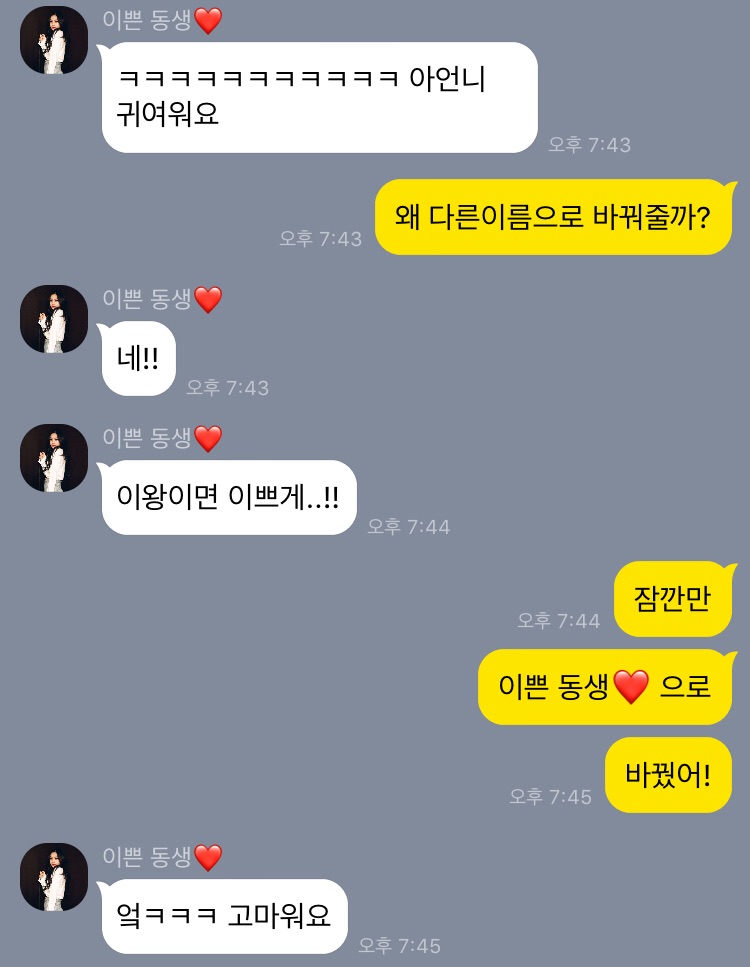Open profile photo beside the '귀여워요' message

tap(54, 40)
